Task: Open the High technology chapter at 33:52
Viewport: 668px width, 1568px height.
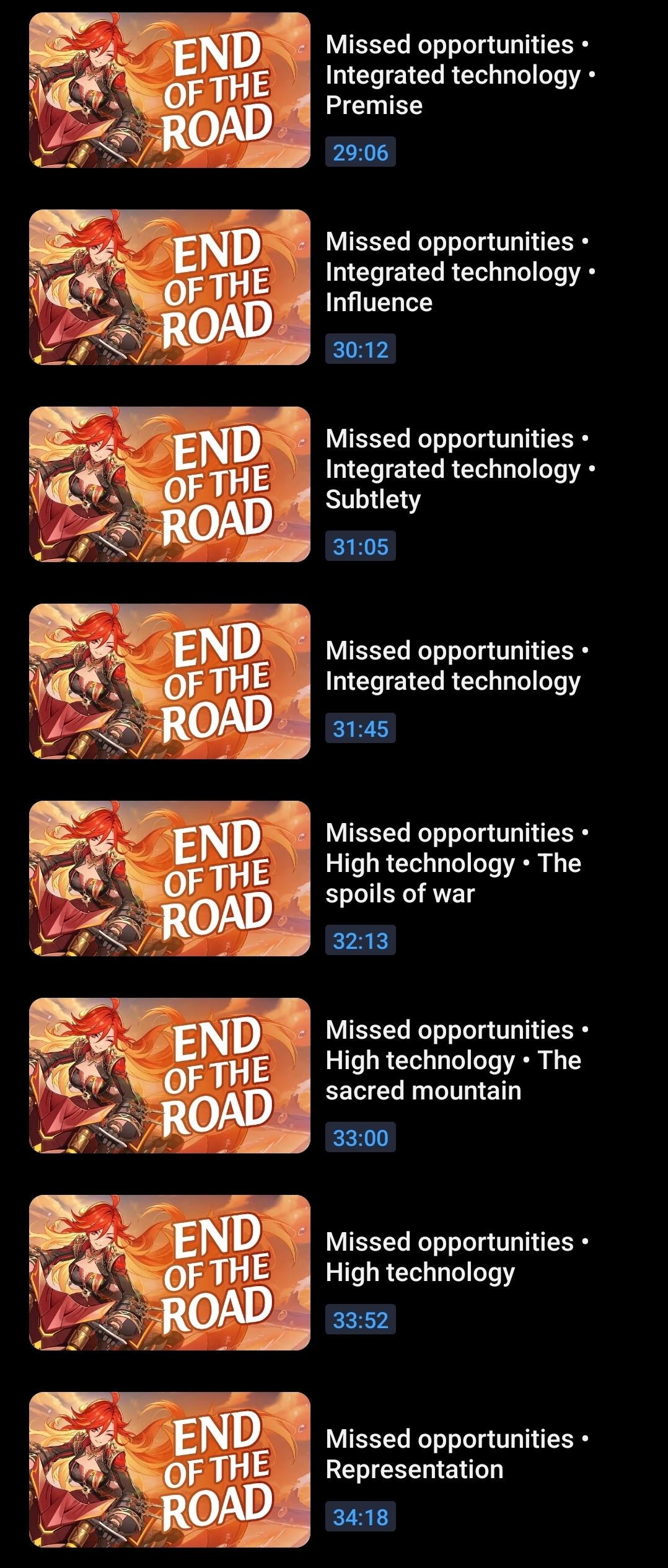Action: pos(334,1273)
